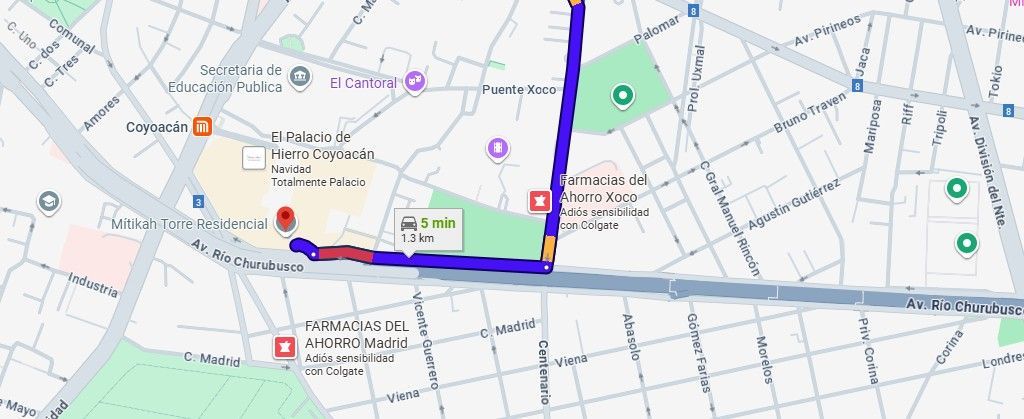Image resolution: width=1024 pixels, height=419 pixels.
Task: Open Secretaria de Educación Publica marker
Action: [298, 77]
